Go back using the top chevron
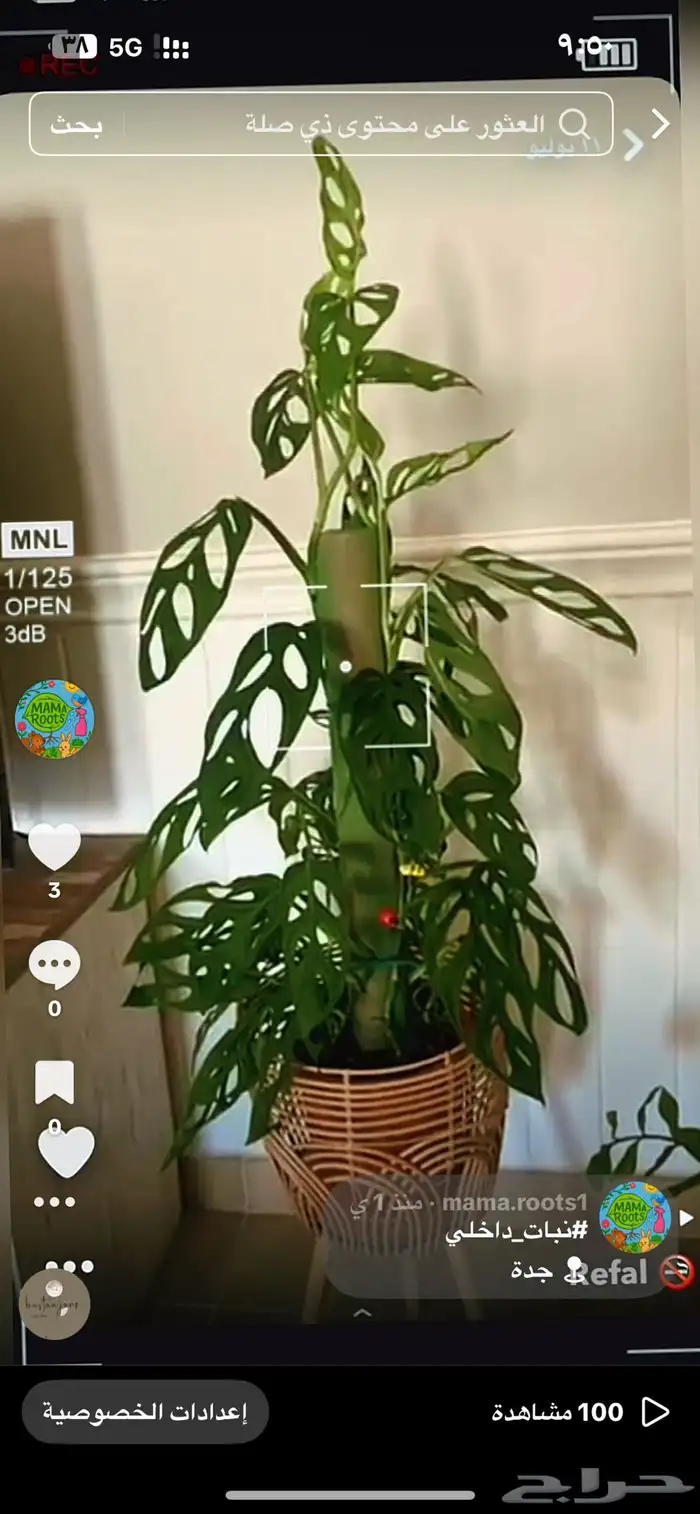 661,123
